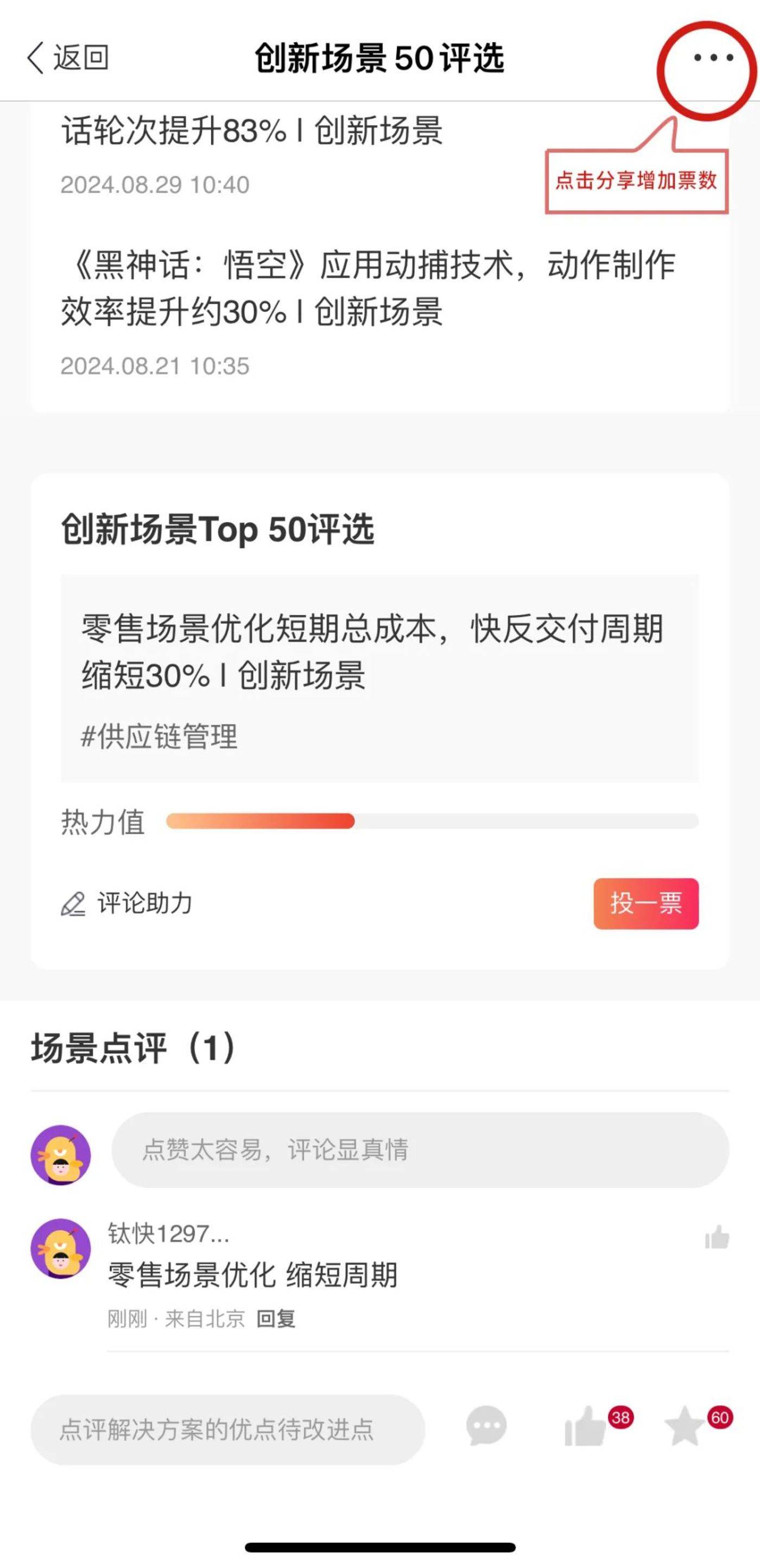Open comments via the speech bubble icon

(x=486, y=1426)
